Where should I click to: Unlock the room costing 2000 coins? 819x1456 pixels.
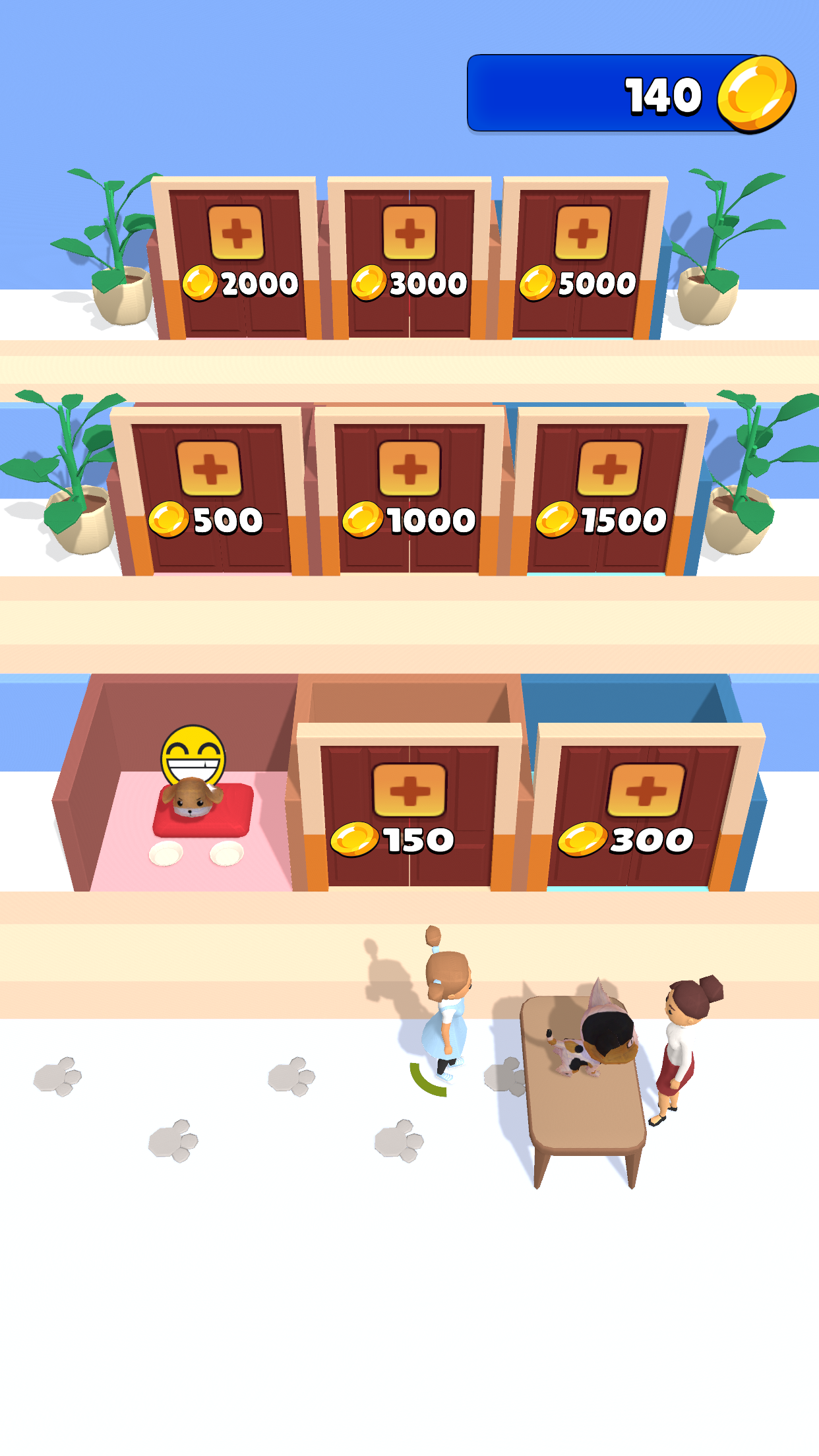click(x=236, y=232)
